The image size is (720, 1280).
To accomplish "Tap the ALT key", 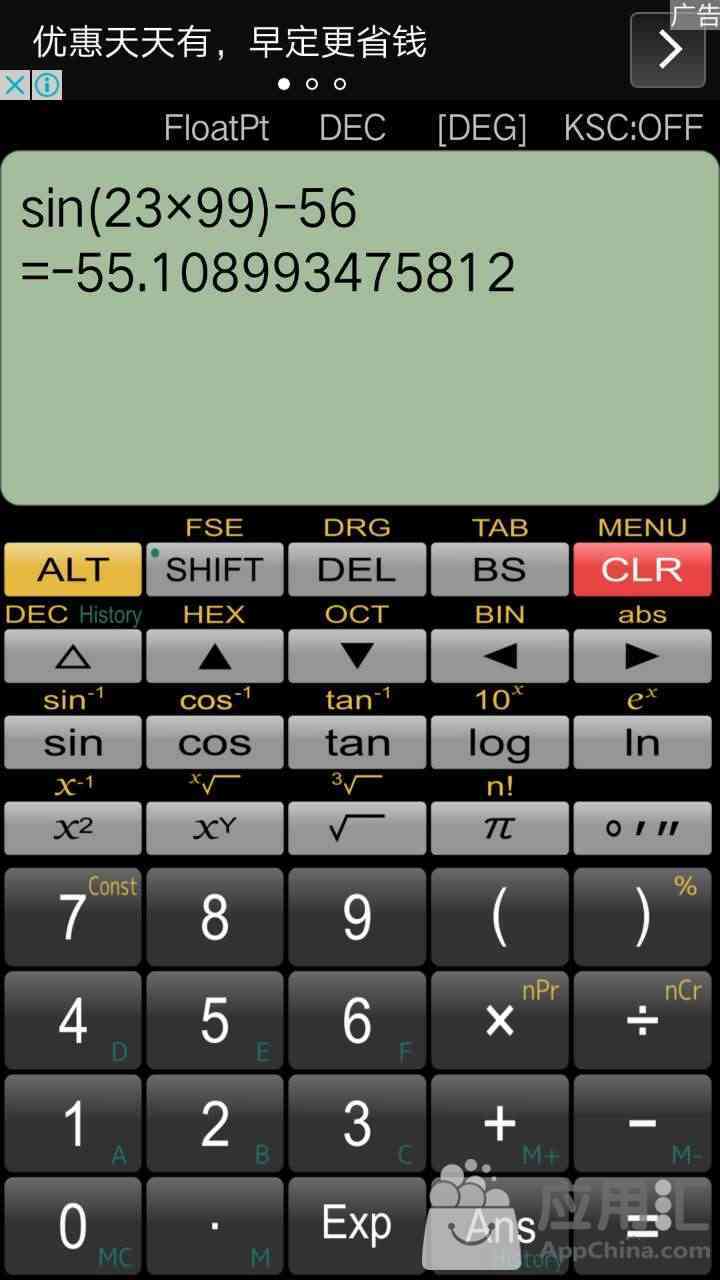I will pos(73,569).
